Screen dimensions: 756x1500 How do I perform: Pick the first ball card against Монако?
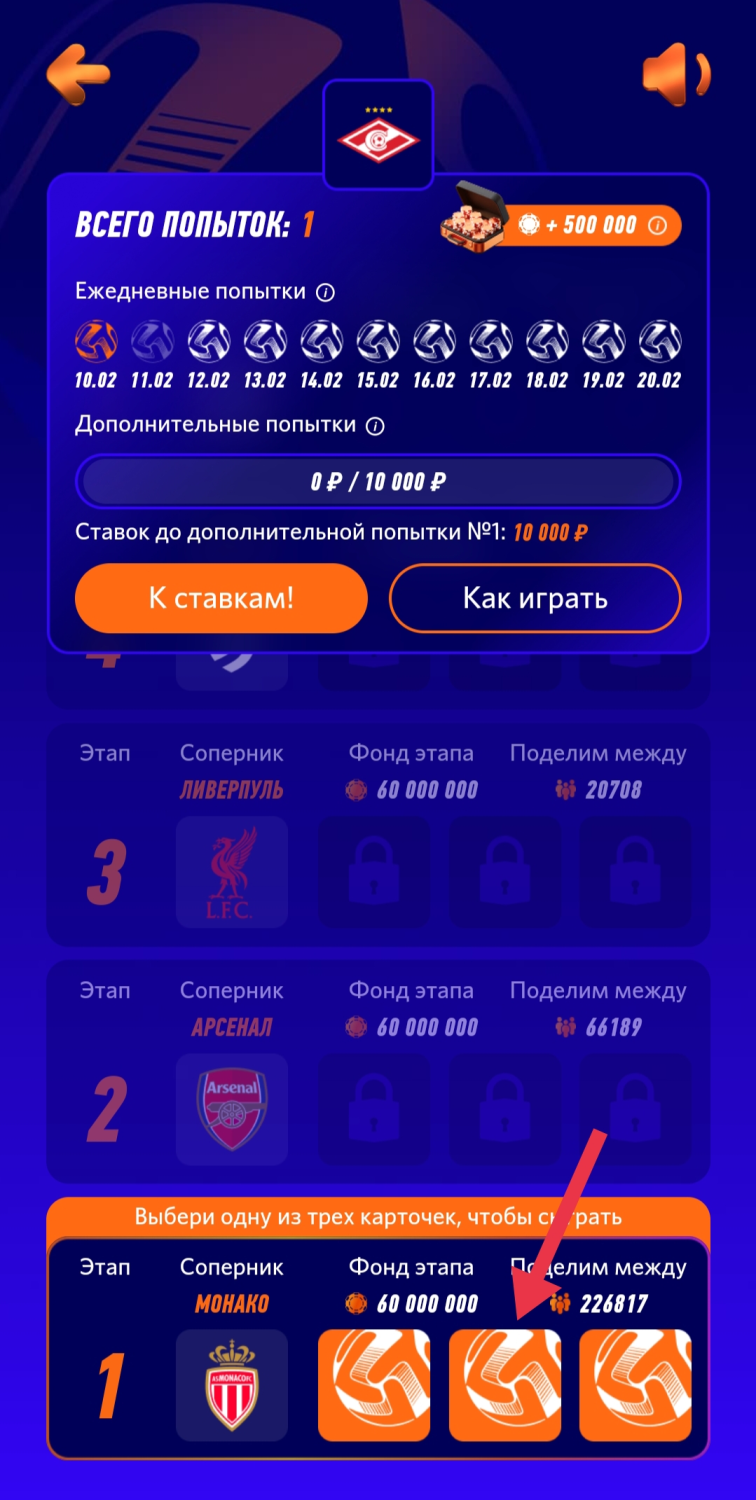tap(374, 1384)
